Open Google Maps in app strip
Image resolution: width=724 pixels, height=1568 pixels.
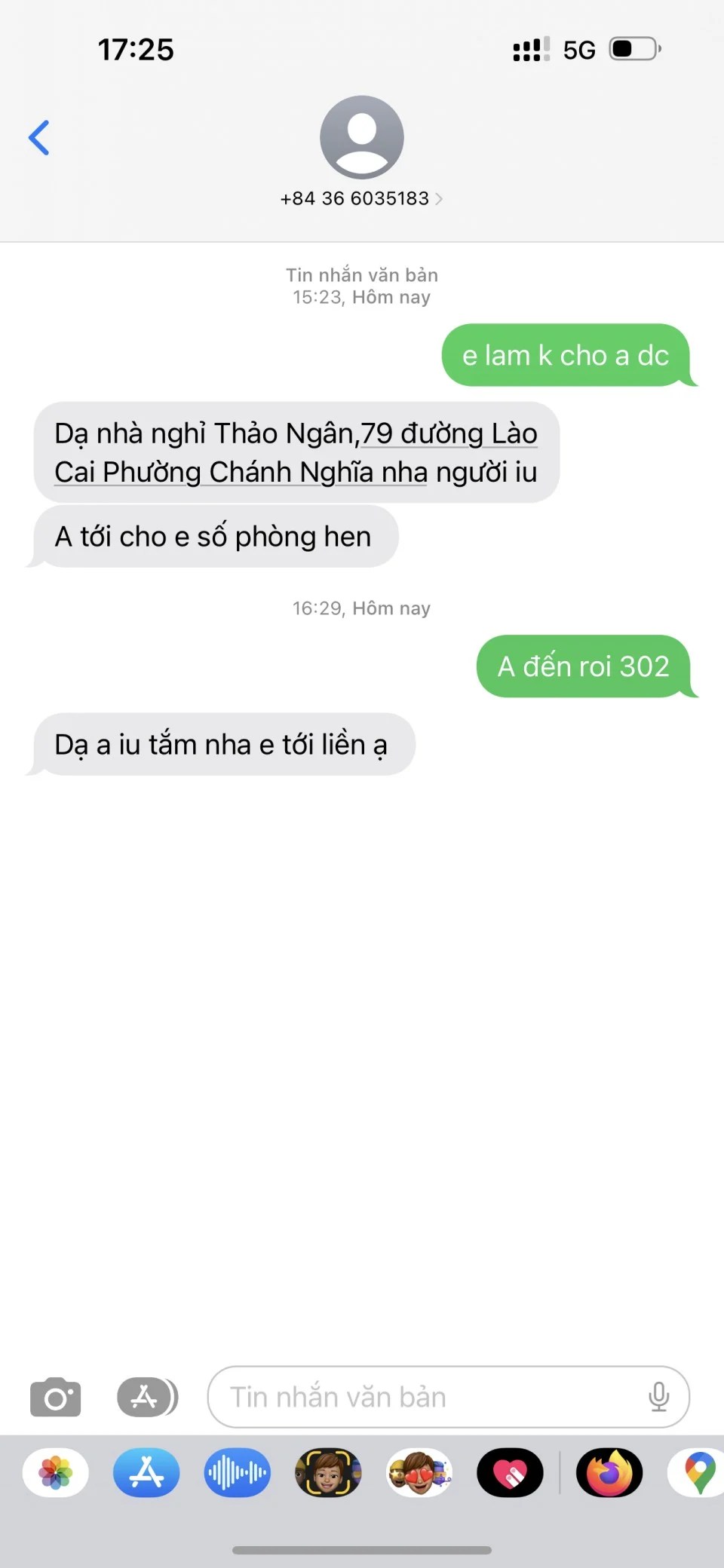pyautogui.click(x=698, y=1472)
